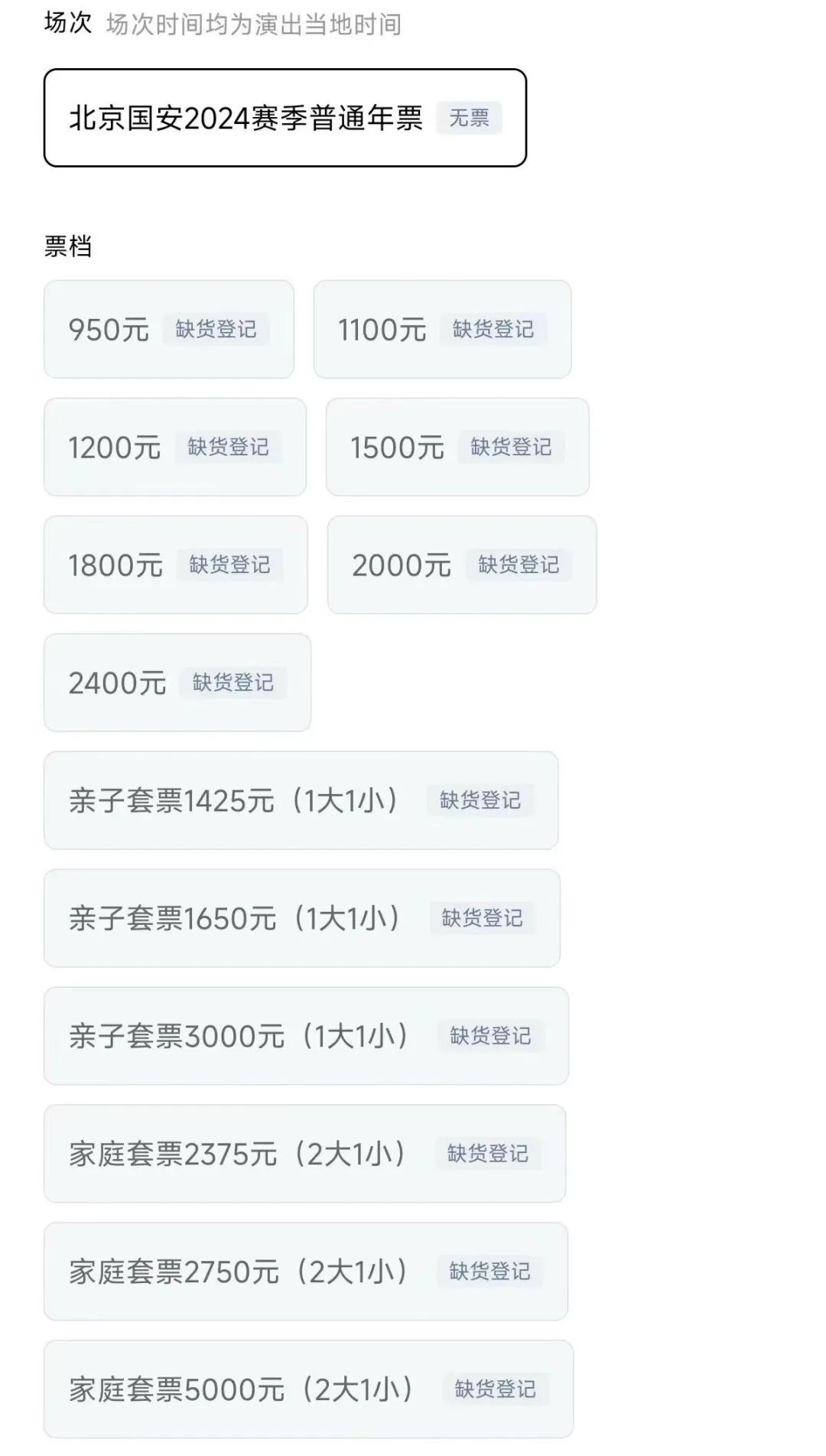Pick the 2400元 ticket tier

[x=177, y=682]
